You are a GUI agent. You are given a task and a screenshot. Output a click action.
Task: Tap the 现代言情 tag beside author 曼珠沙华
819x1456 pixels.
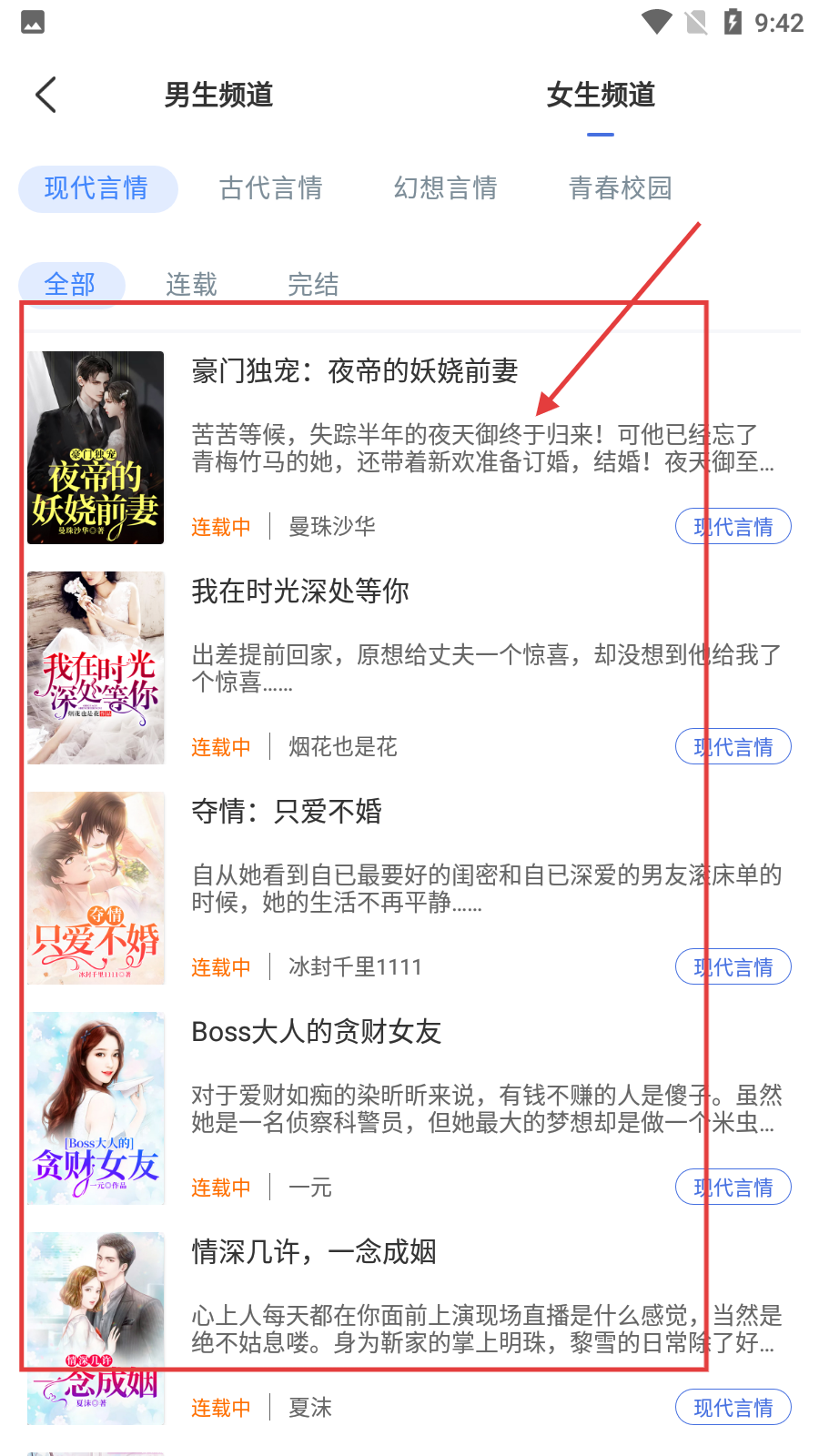tap(733, 527)
